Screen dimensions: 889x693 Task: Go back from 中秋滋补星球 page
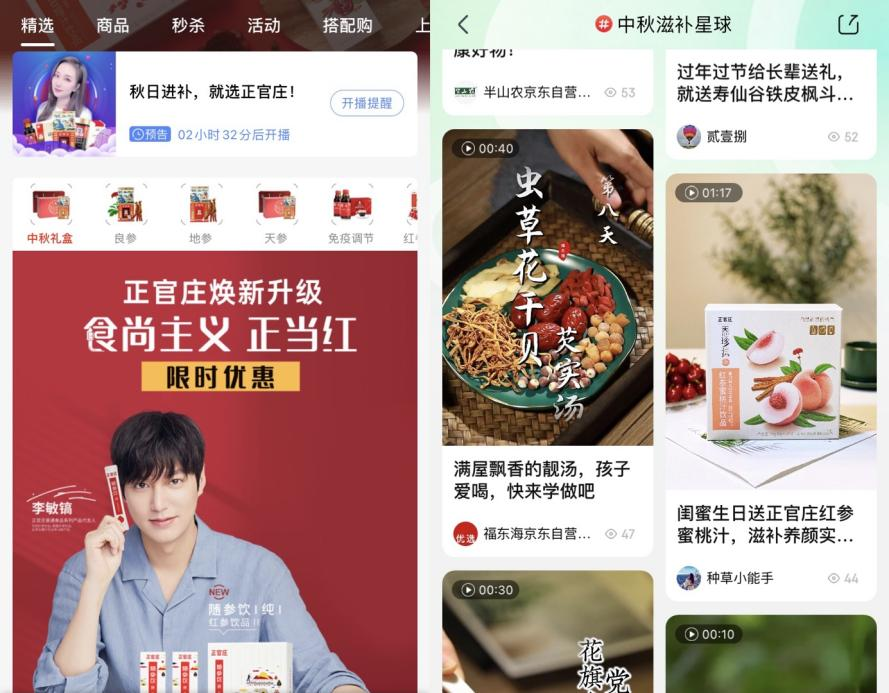tap(462, 25)
